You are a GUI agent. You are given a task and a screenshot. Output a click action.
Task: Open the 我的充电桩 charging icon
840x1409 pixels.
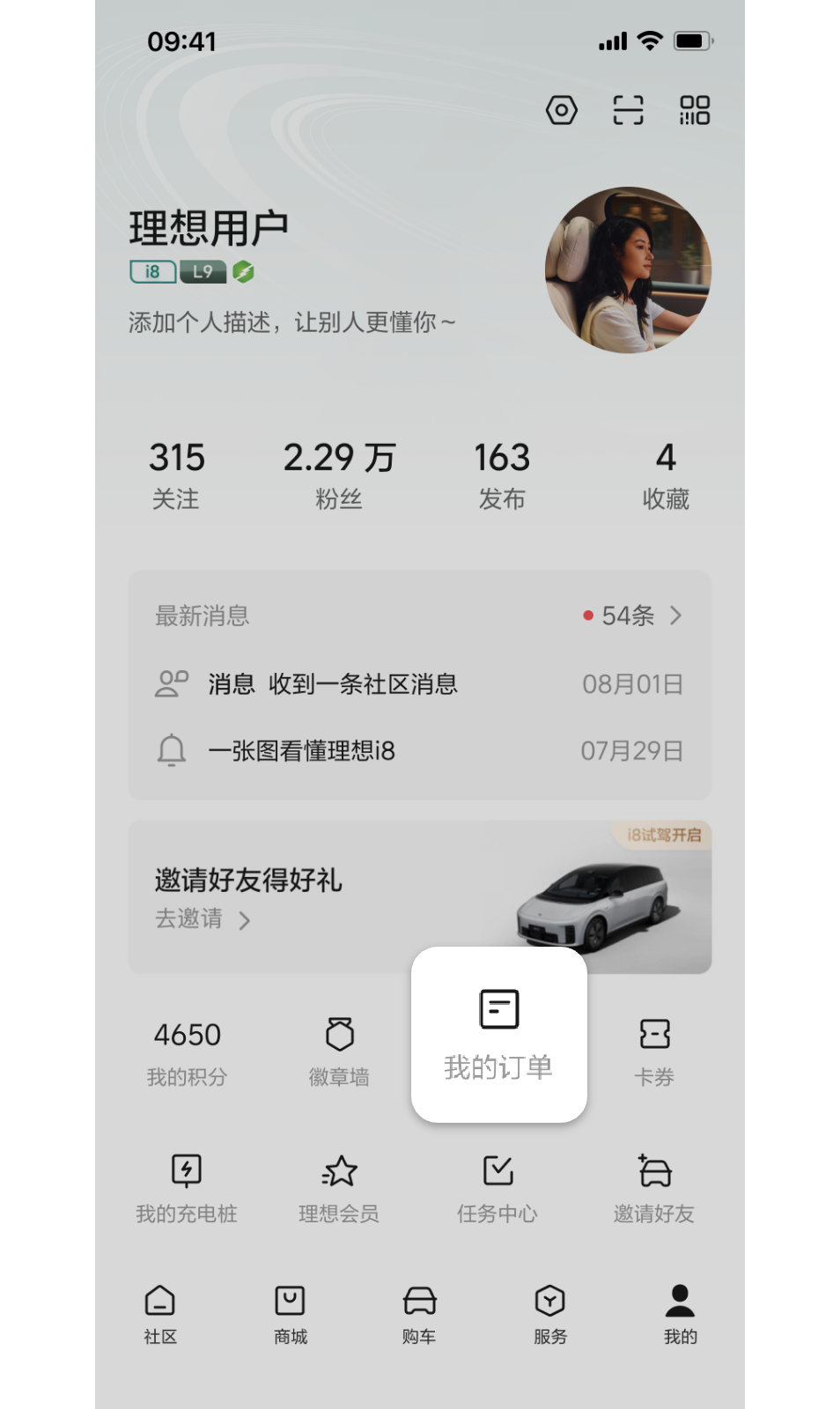185,1172
